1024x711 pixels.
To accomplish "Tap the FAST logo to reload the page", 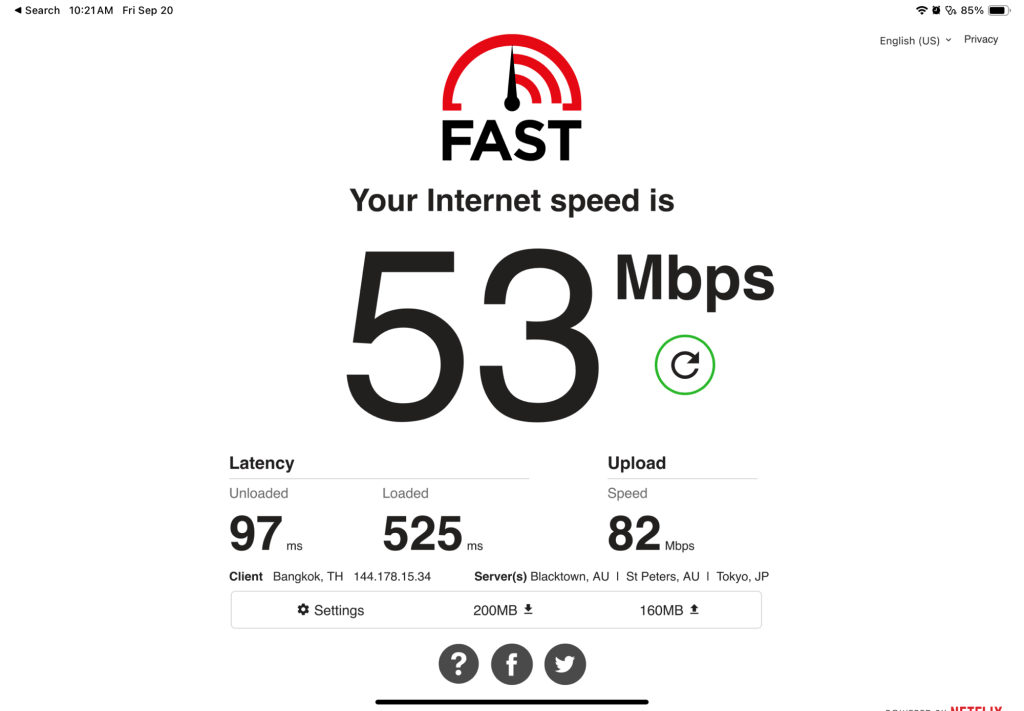I will click(x=512, y=100).
